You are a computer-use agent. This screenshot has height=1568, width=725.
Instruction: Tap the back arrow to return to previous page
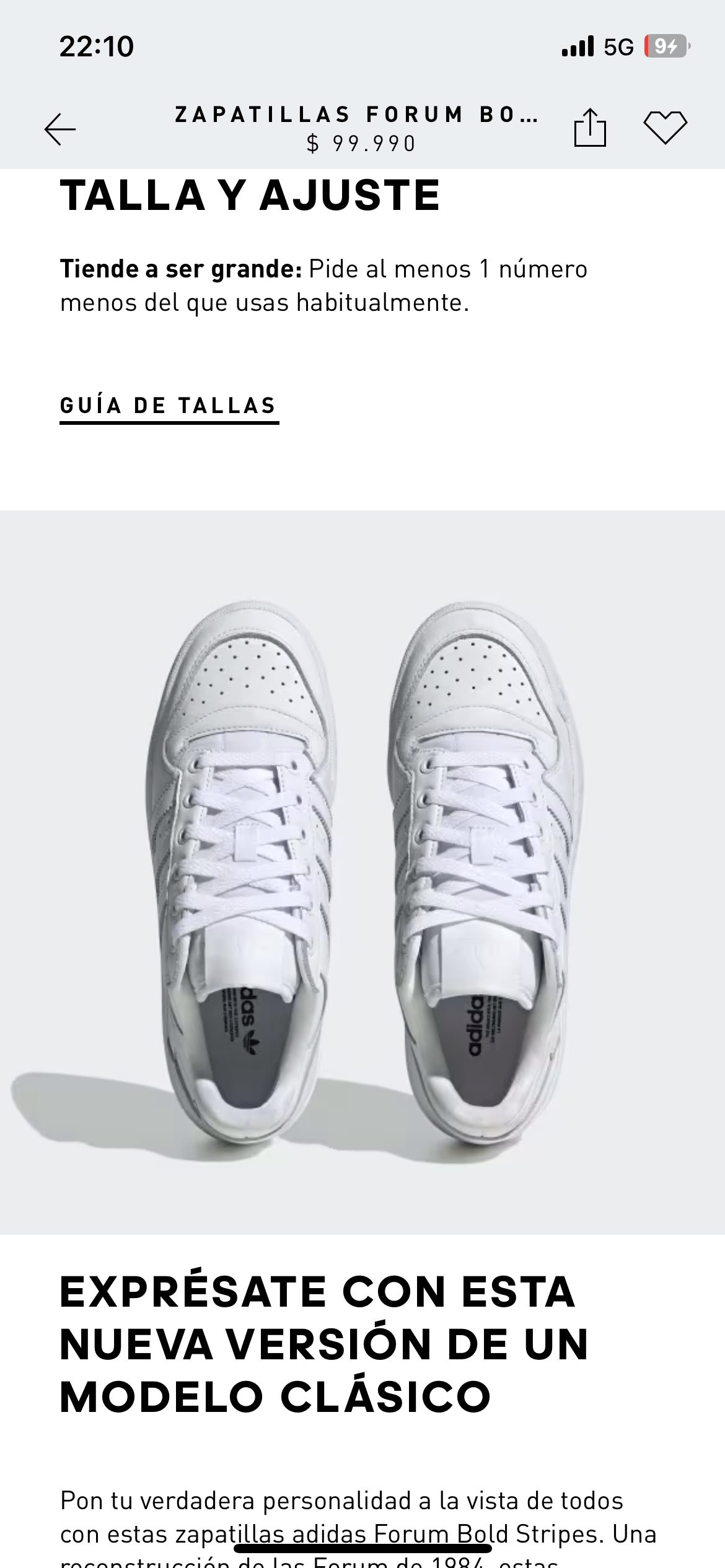tap(59, 128)
